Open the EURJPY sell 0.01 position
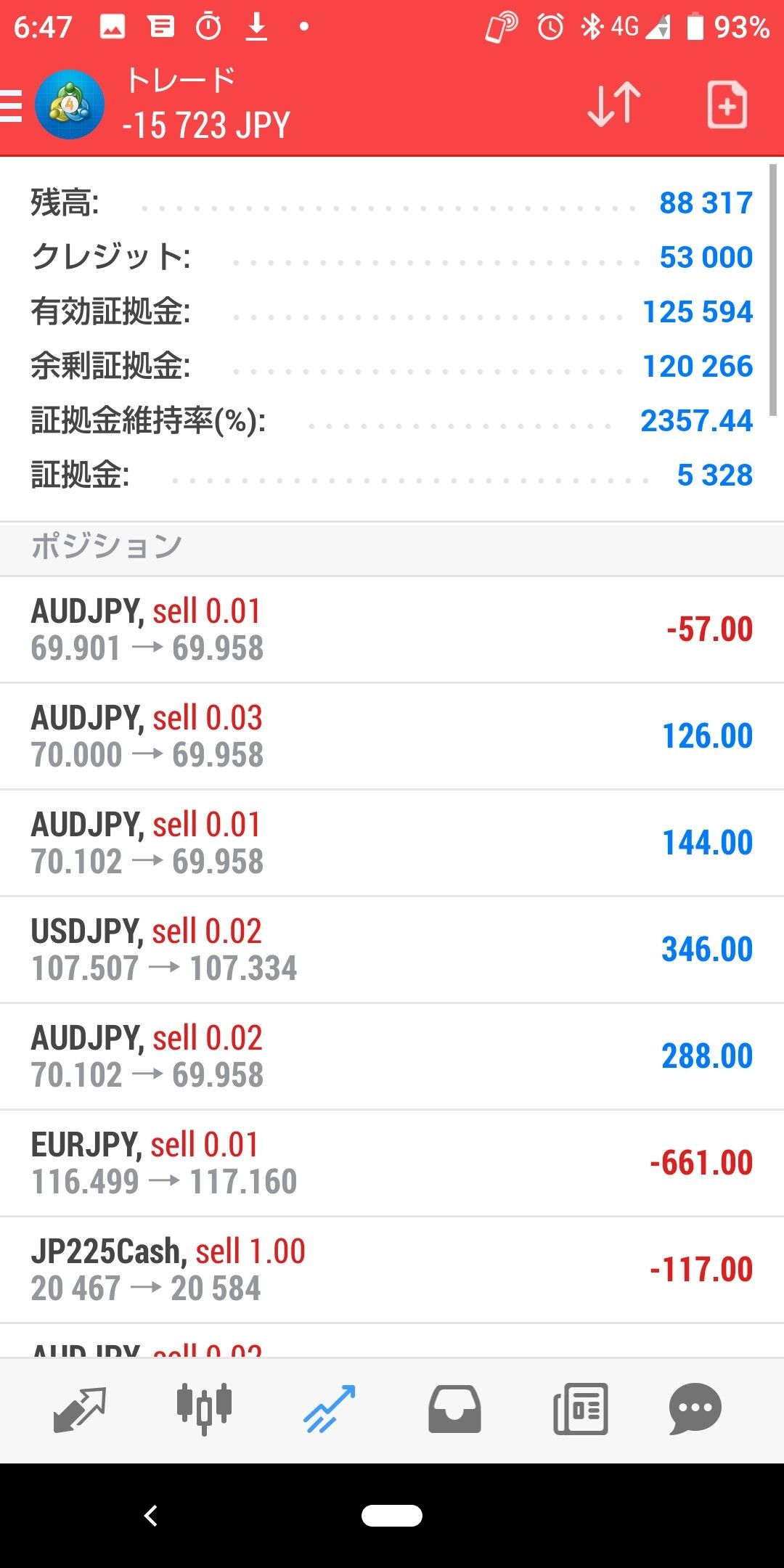This screenshot has width=784, height=1568. 392,1163
